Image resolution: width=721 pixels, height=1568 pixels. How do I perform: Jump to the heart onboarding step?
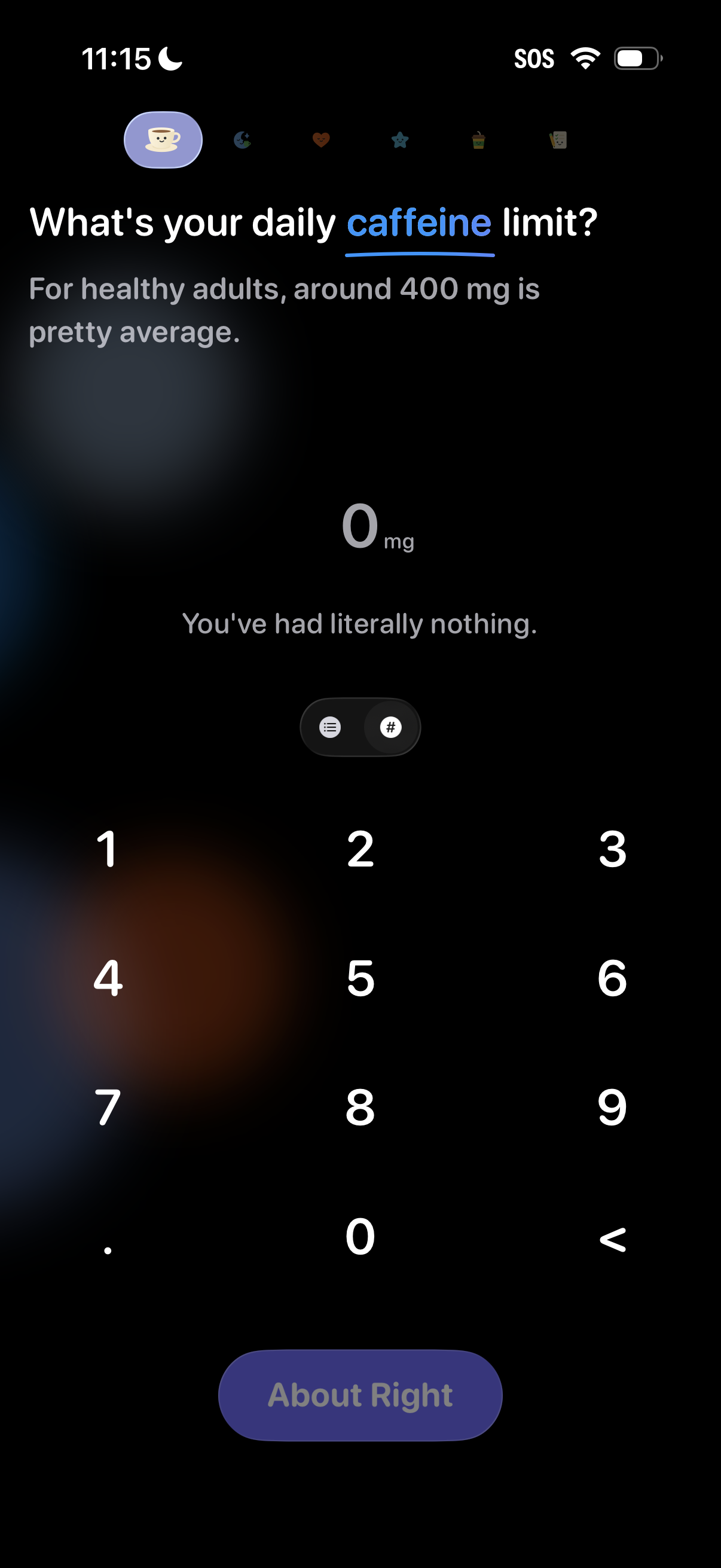[x=321, y=140]
